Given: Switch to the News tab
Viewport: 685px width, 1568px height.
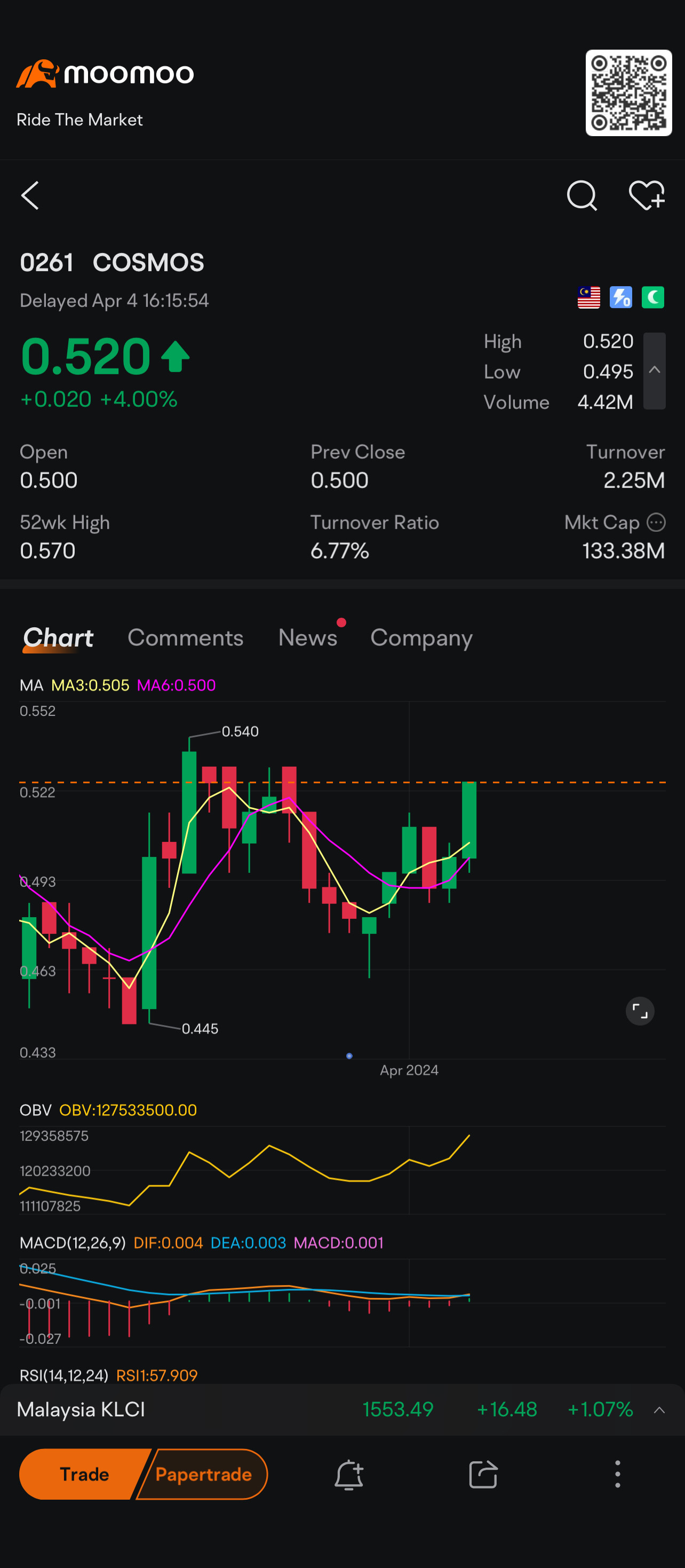Looking at the screenshot, I should click(307, 637).
